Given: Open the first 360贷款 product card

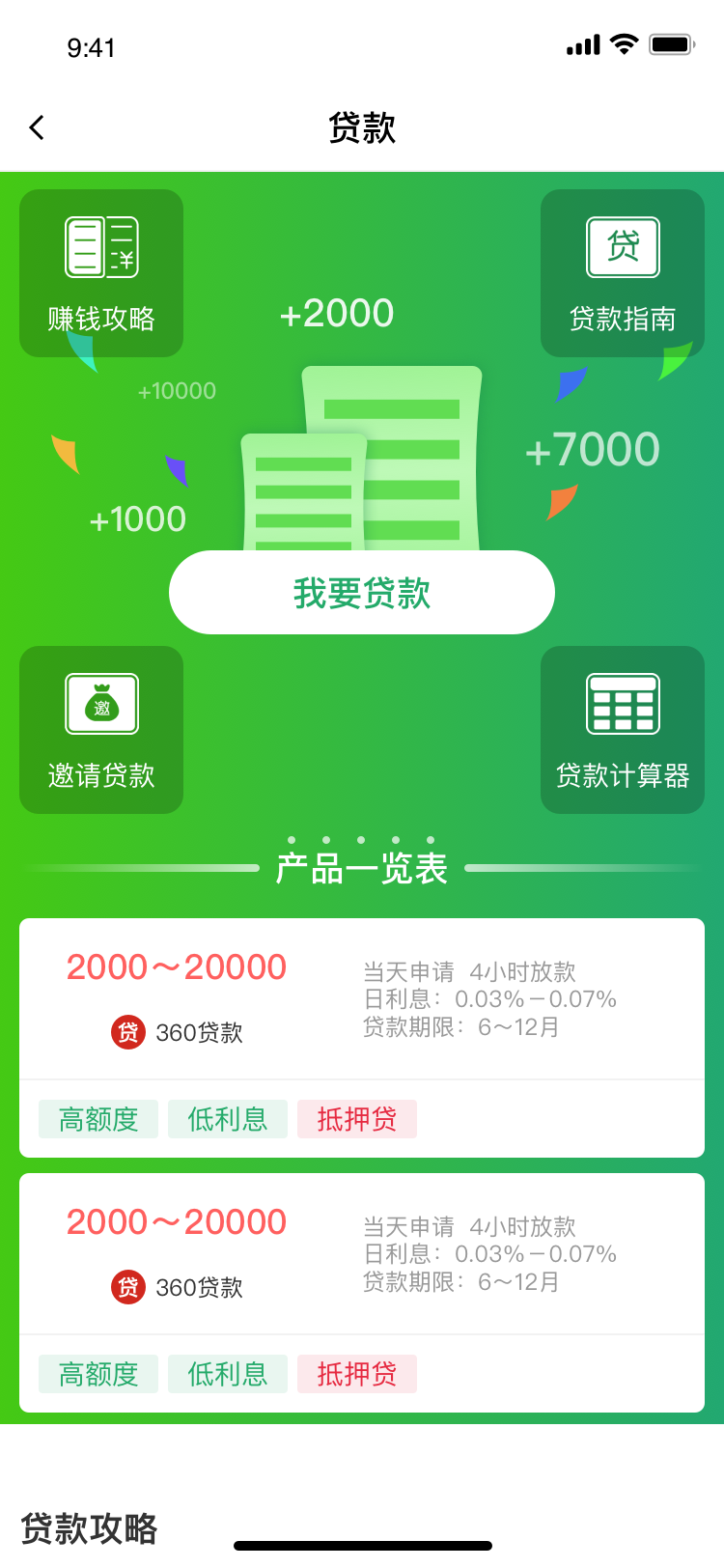Looking at the screenshot, I should click(362, 1000).
